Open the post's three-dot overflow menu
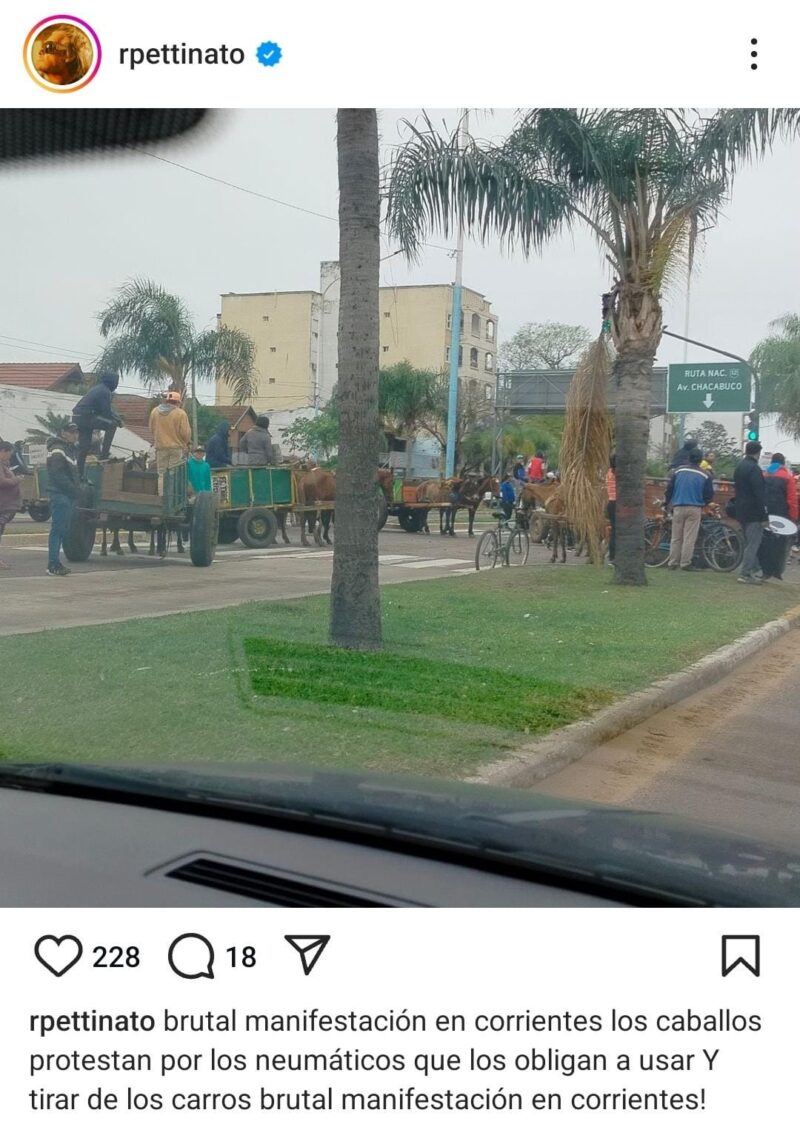 pyautogui.click(x=753, y=54)
